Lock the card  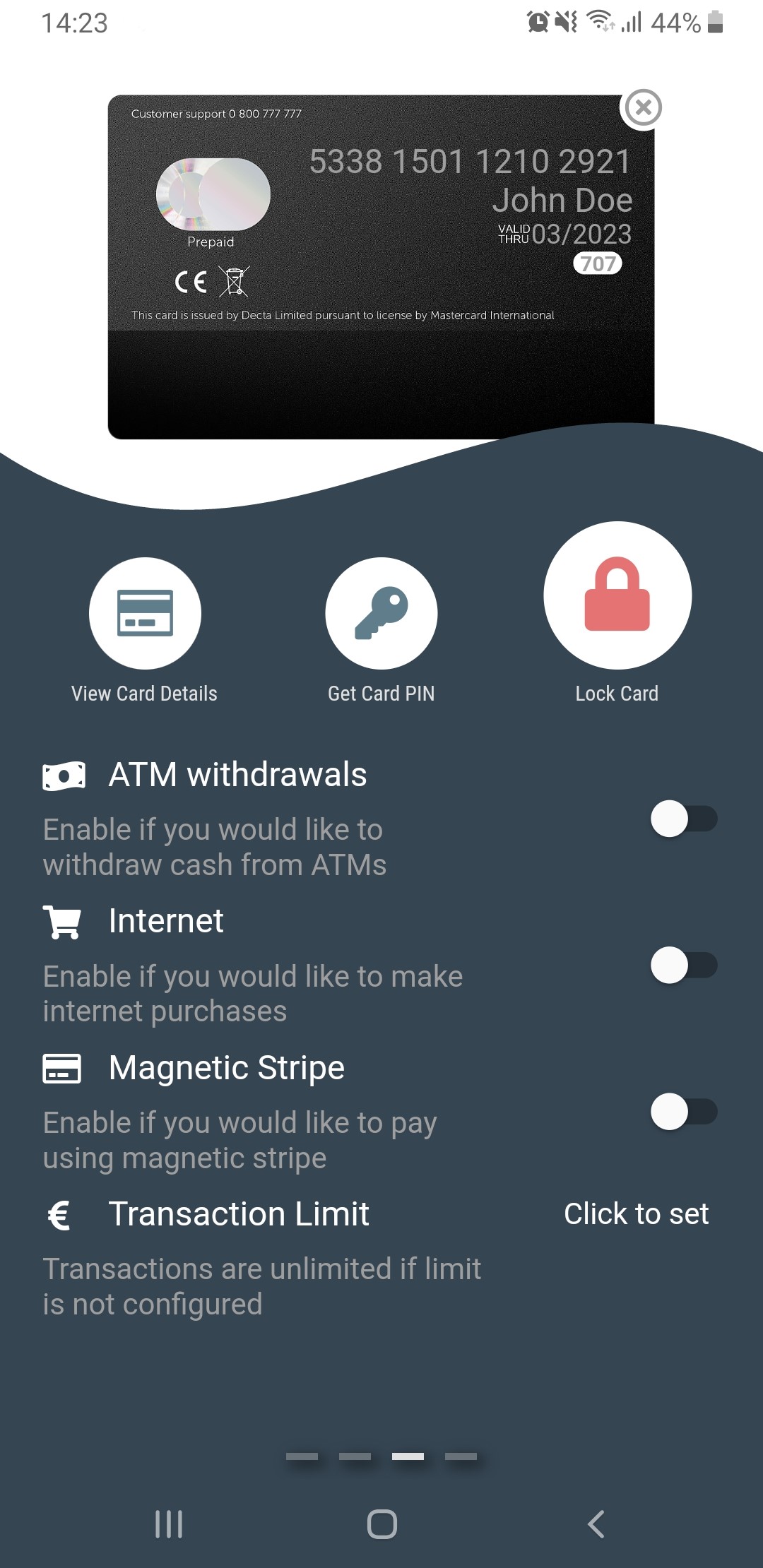617,595
